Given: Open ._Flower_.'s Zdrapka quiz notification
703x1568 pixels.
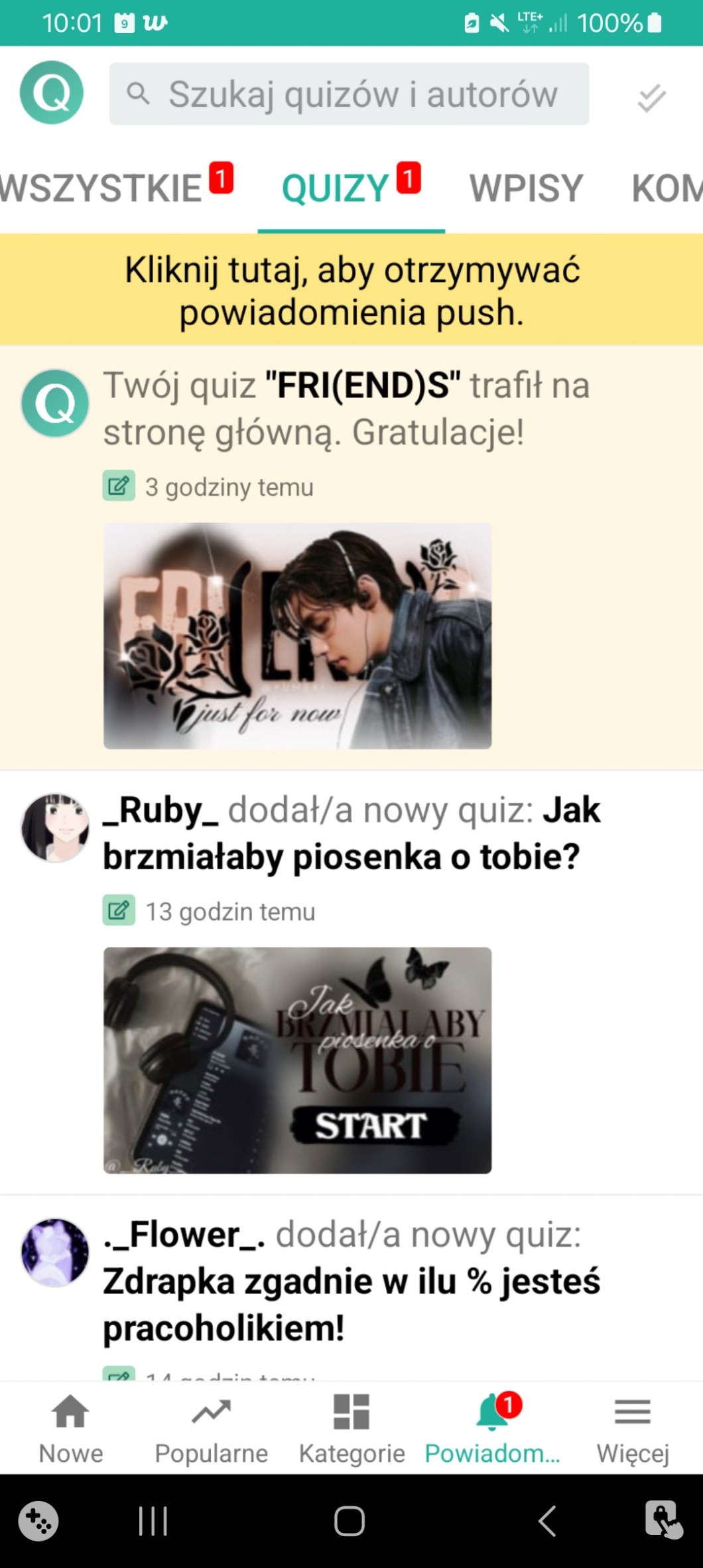Looking at the screenshot, I should 351,1281.
